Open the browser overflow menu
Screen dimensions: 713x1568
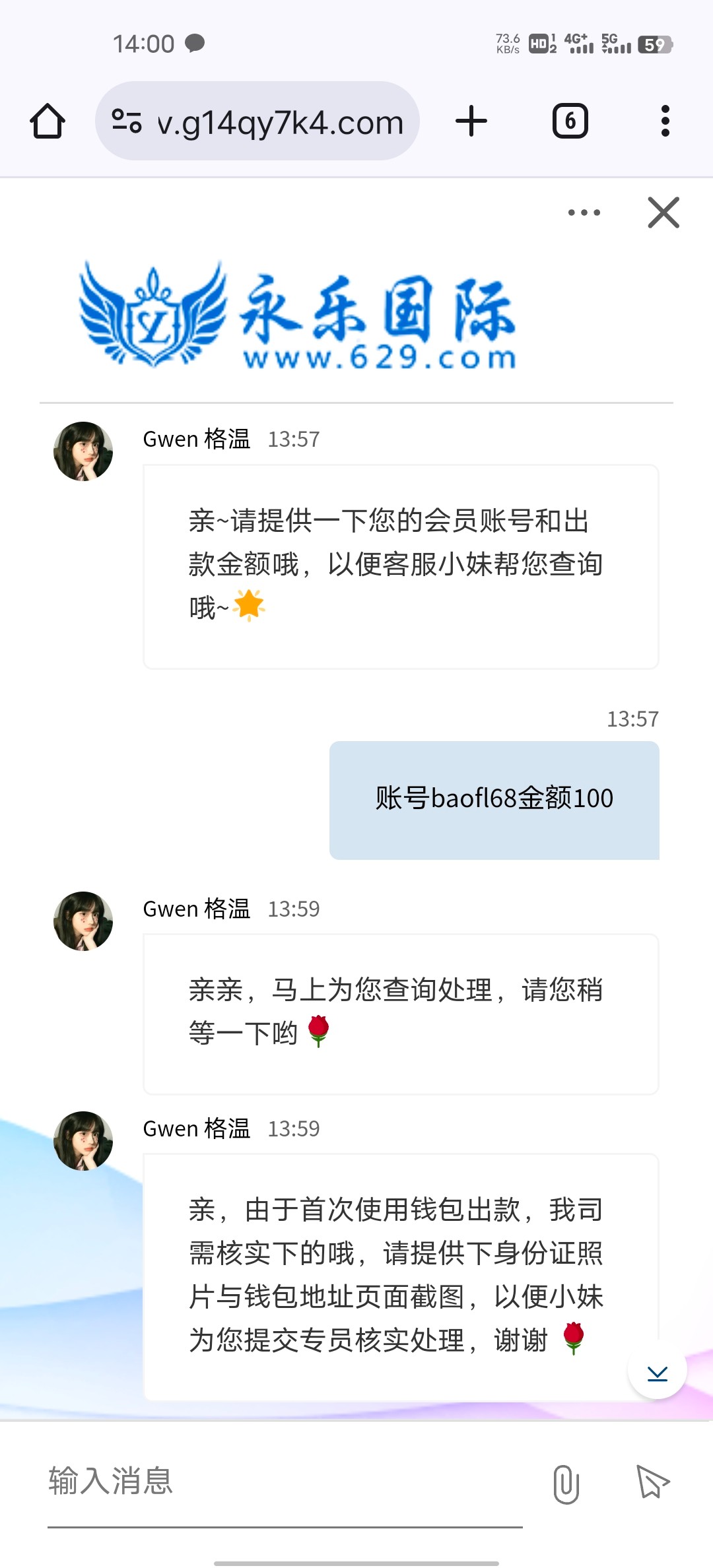click(665, 121)
